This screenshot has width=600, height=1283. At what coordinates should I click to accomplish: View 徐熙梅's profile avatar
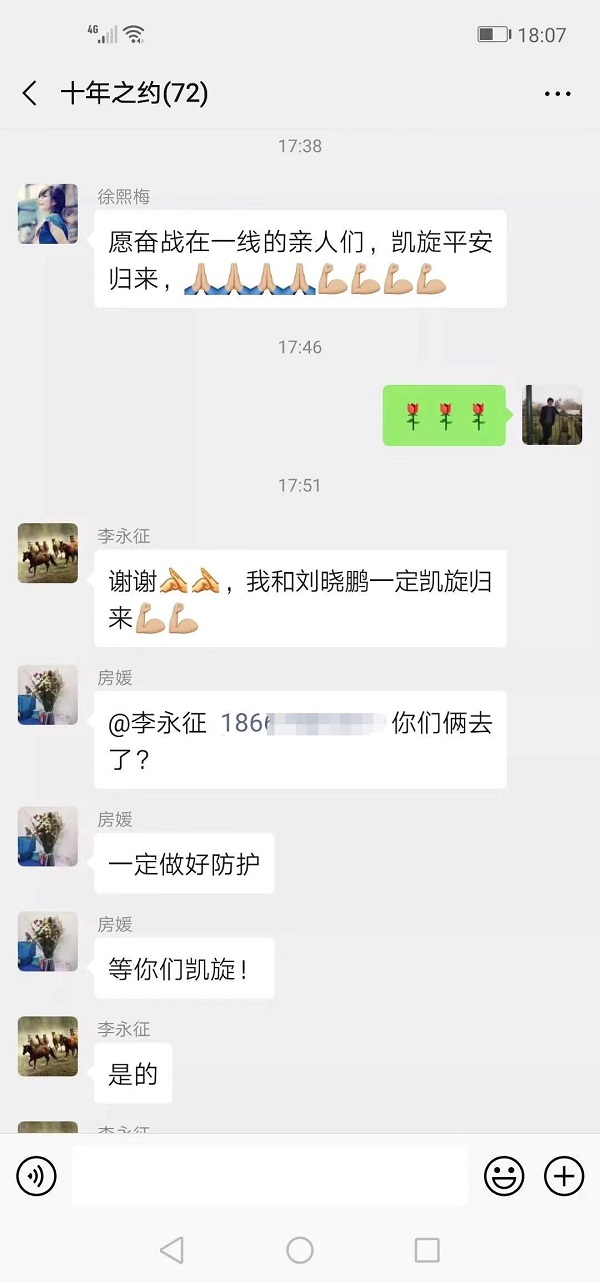pos(48,214)
